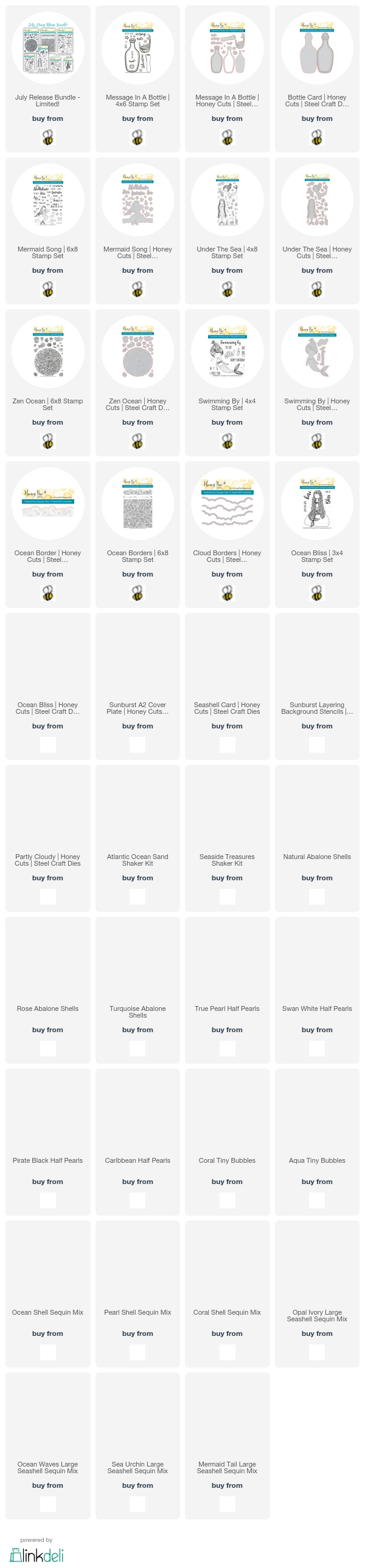This screenshot has width=365, height=1568.
Task: Open the Pearl Shell Sequin Mix card
Action: point(137,1312)
